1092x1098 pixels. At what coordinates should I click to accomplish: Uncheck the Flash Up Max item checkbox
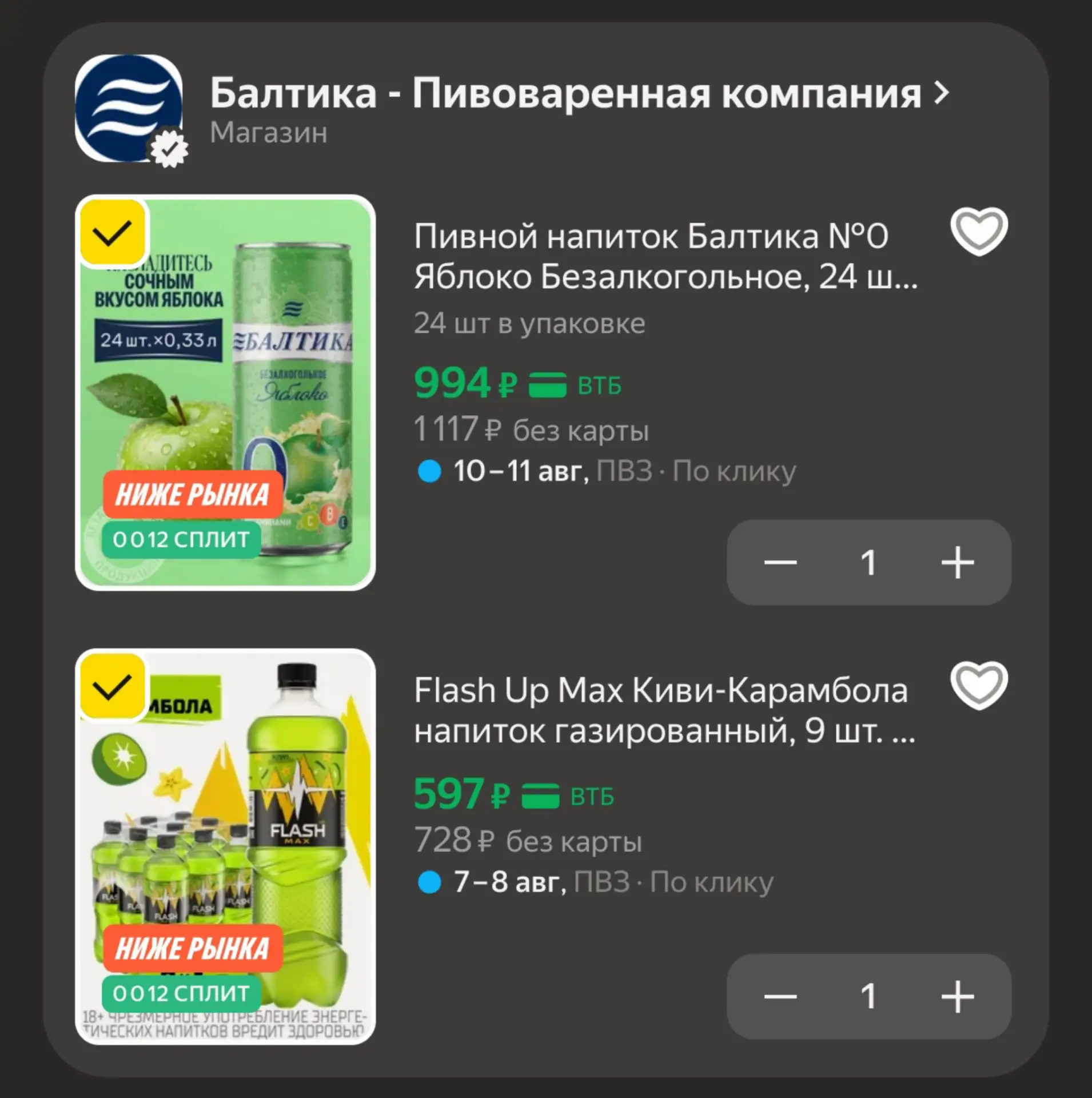[x=112, y=686]
